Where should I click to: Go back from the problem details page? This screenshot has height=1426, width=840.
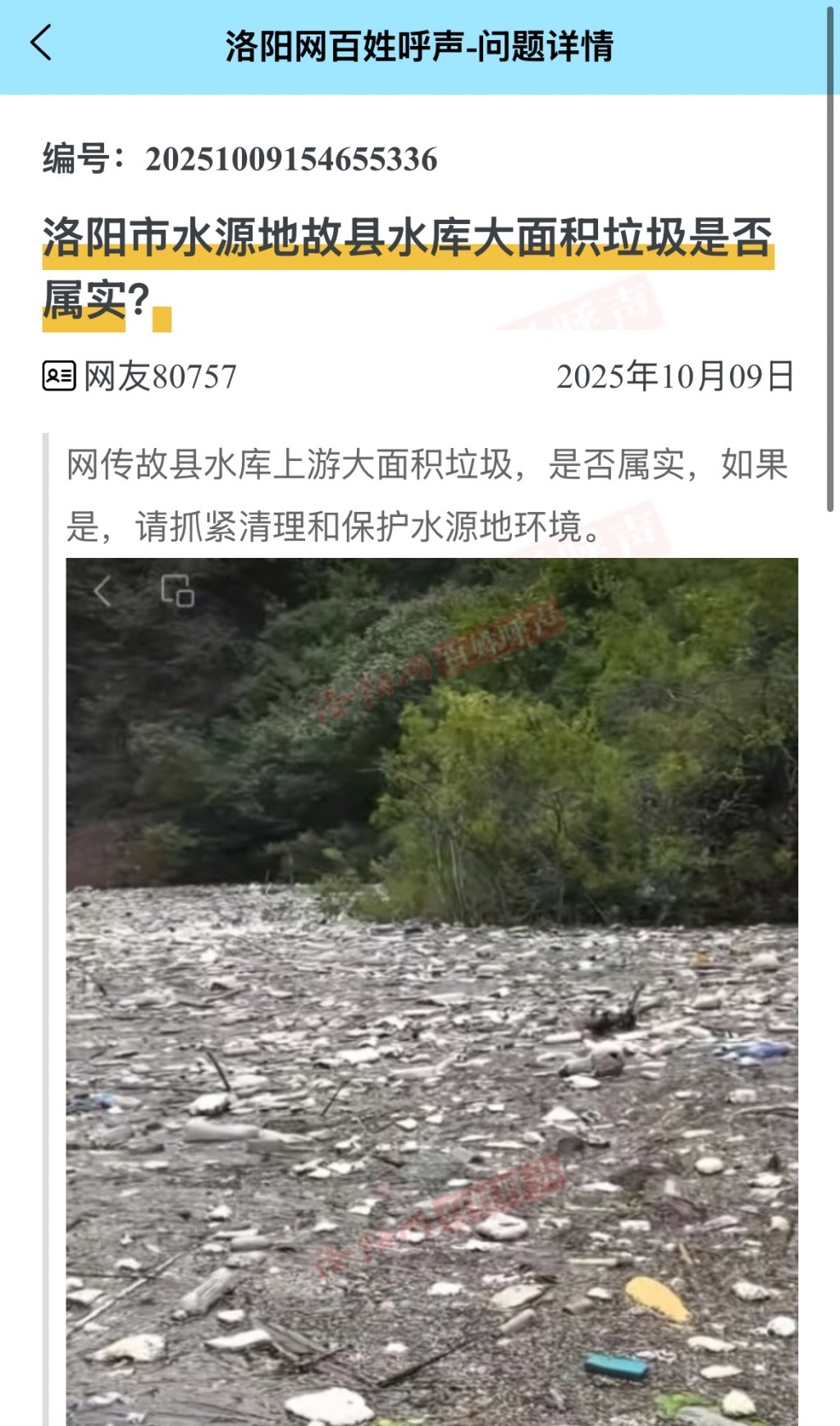[x=41, y=43]
